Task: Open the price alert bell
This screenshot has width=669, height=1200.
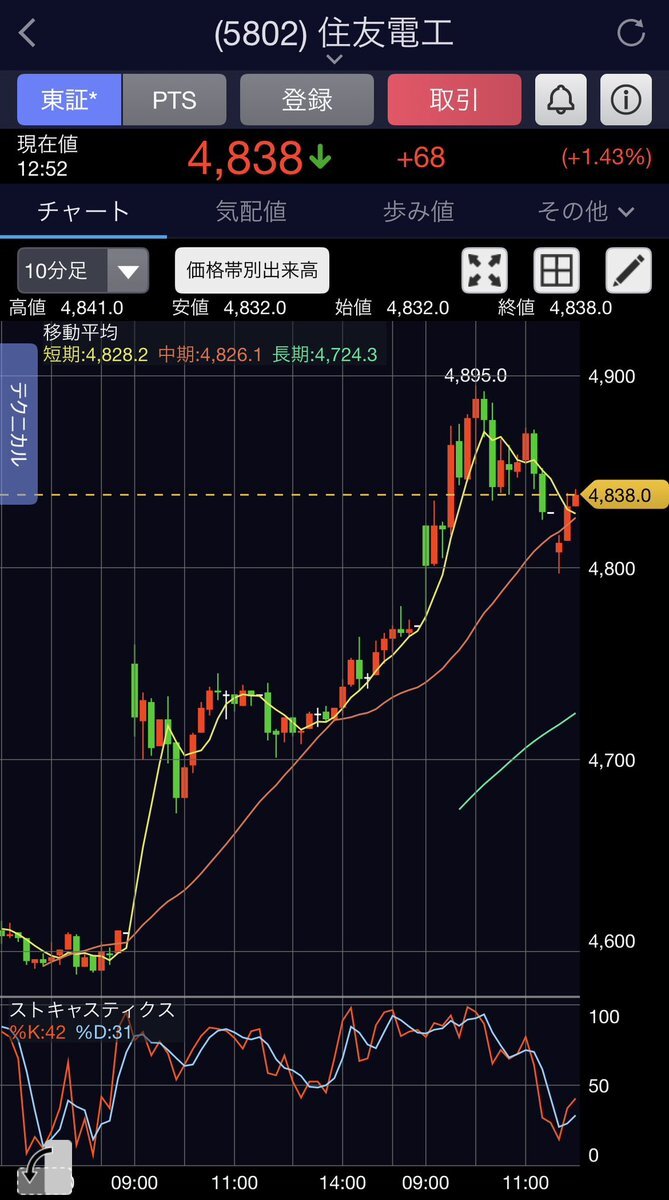Action: point(561,100)
